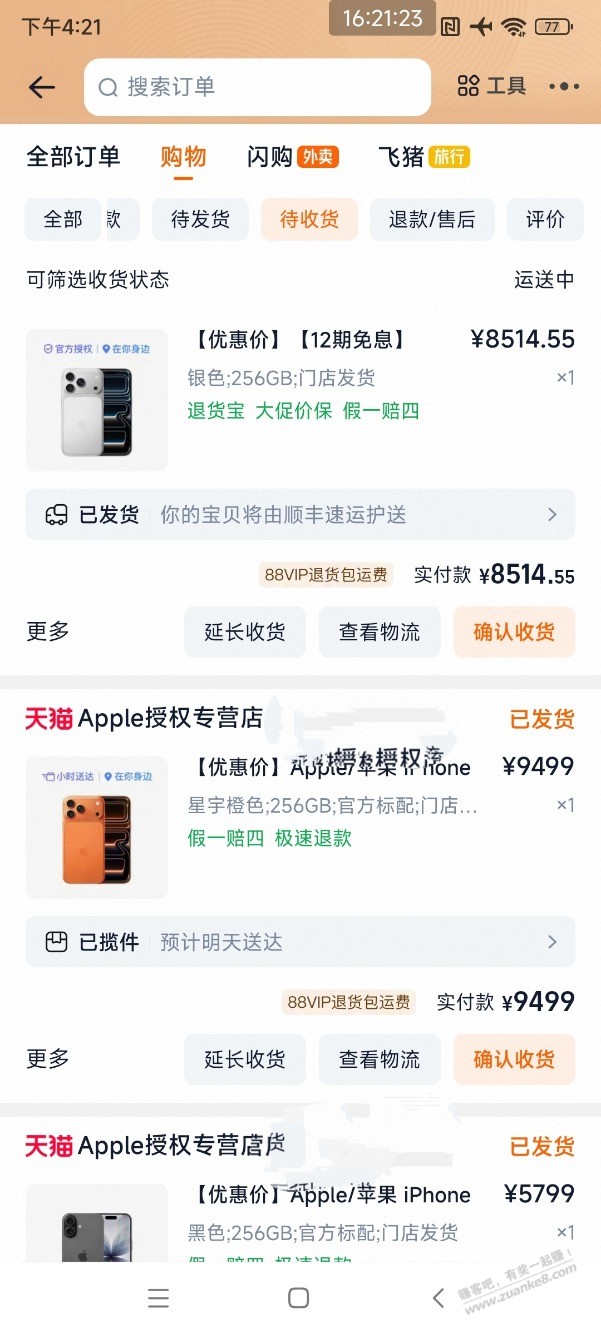Screen dimensions: 601x1334
Task: Open the silver 256GB phone order image
Action: pyautogui.click(x=97, y=400)
